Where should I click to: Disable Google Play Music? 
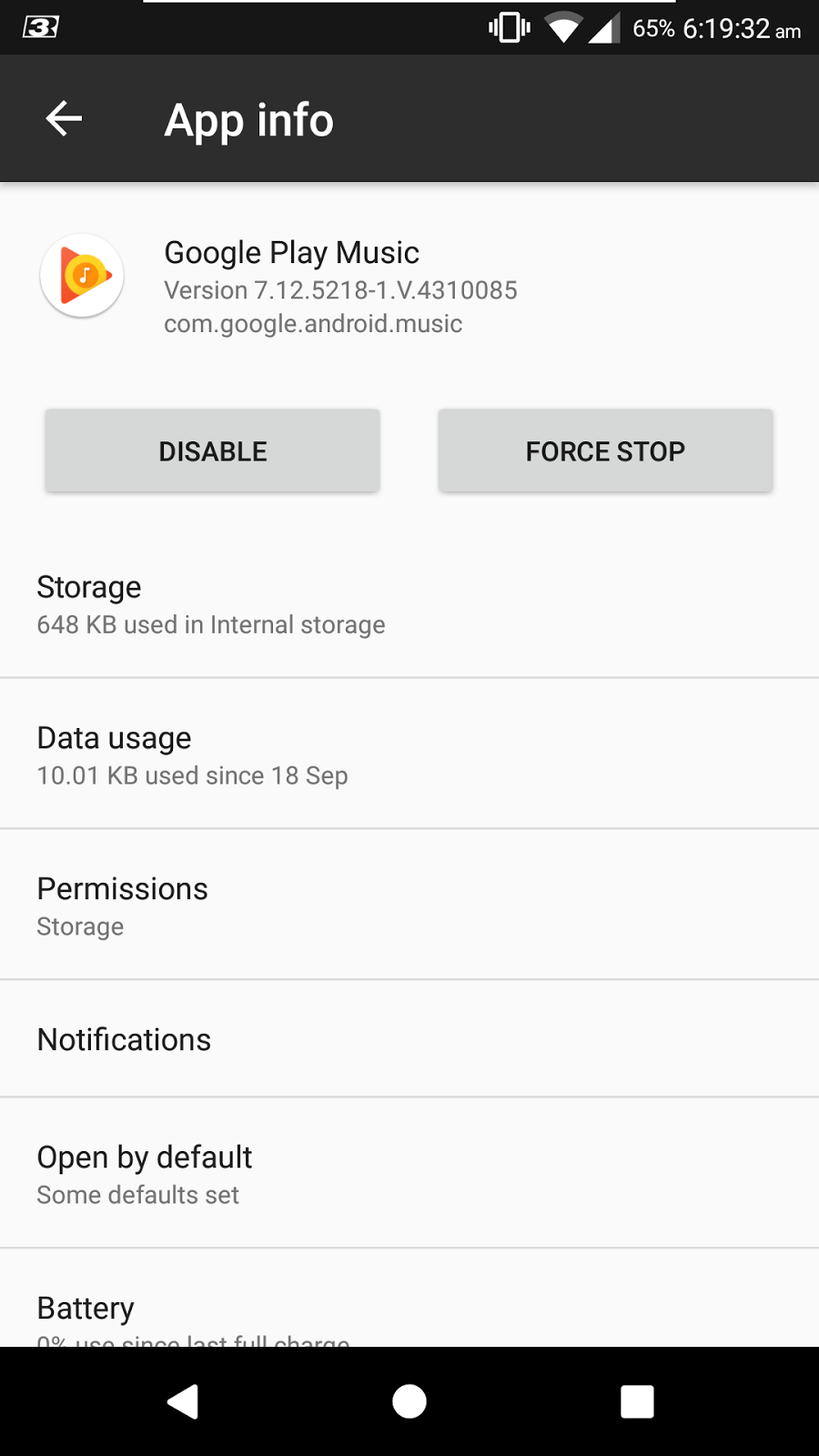point(213,451)
